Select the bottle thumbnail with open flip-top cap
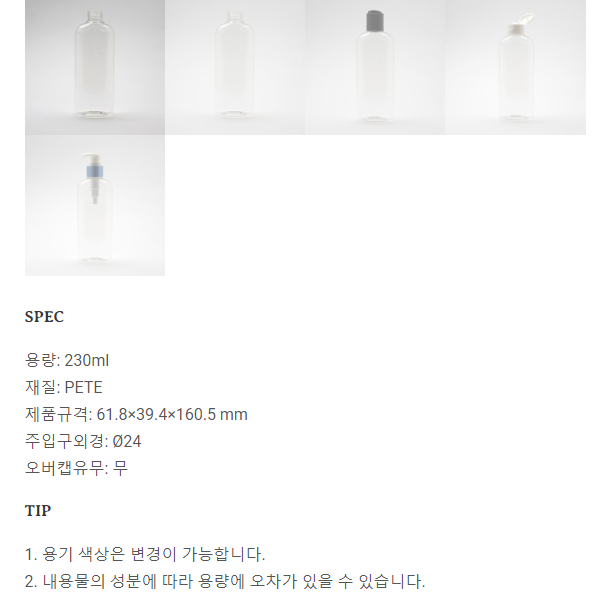 [515, 67]
